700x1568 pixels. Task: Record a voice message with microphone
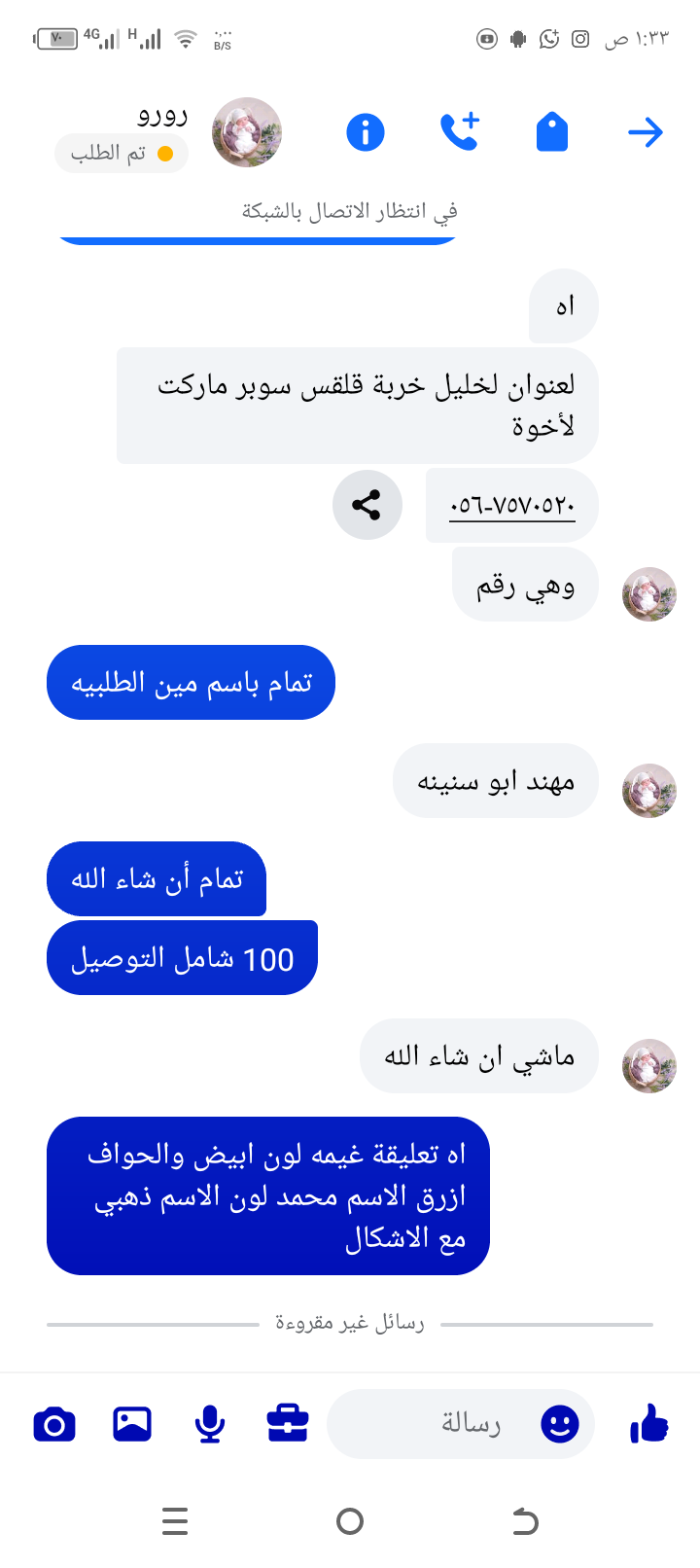point(210,1425)
